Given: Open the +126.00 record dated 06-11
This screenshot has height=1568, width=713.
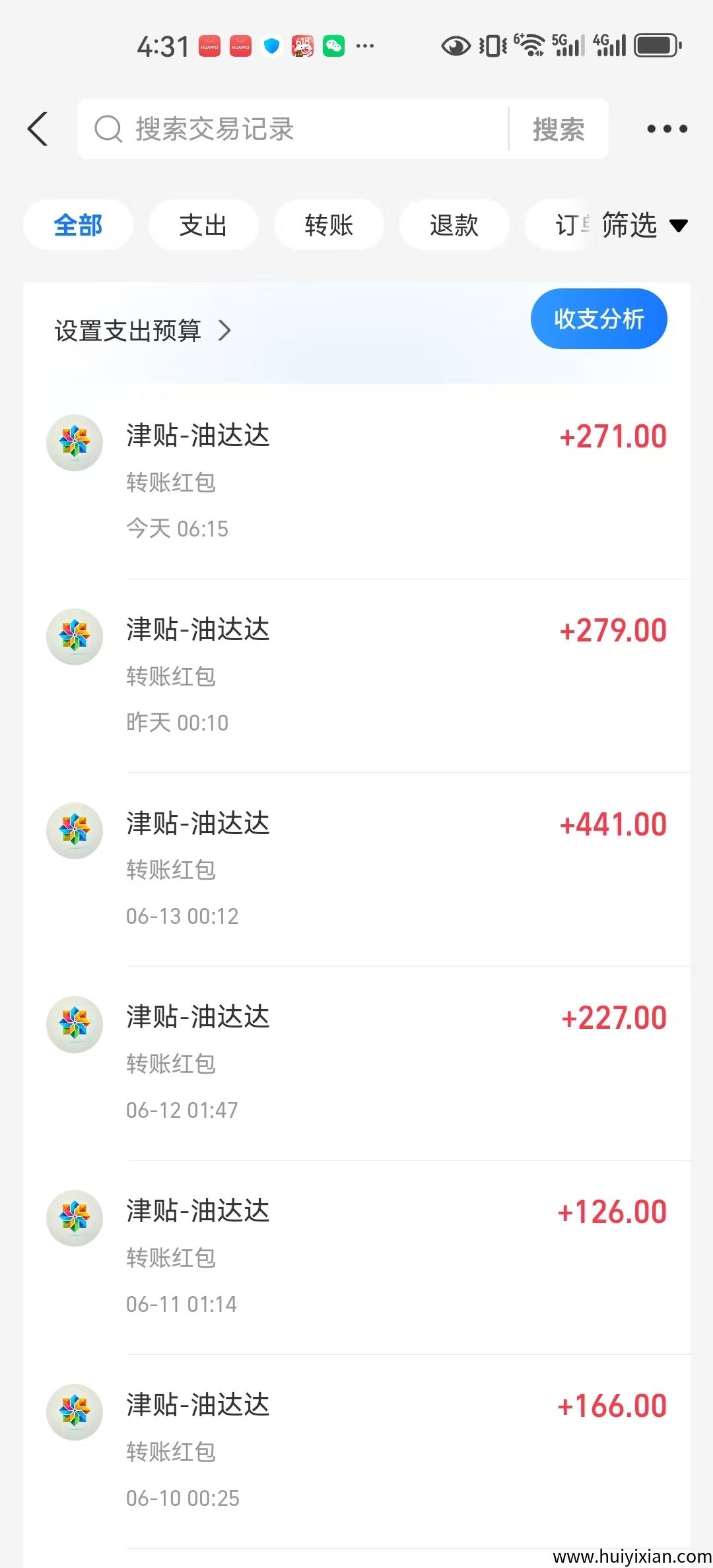Looking at the screenshot, I should (x=396, y=1258).
